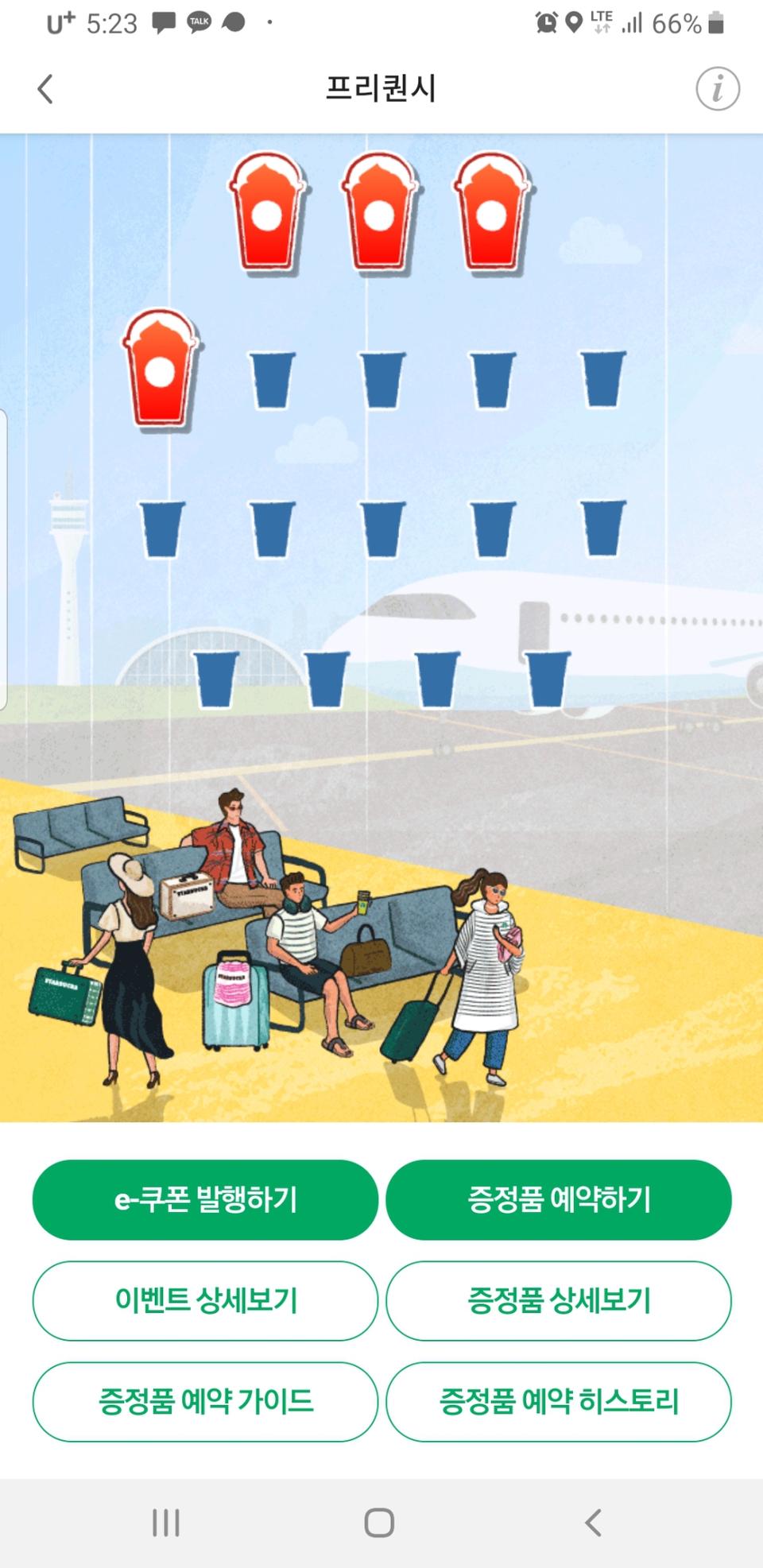Open 증정품 예약 가이드
This screenshot has width=763, height=1568.
coord(205,1401)
